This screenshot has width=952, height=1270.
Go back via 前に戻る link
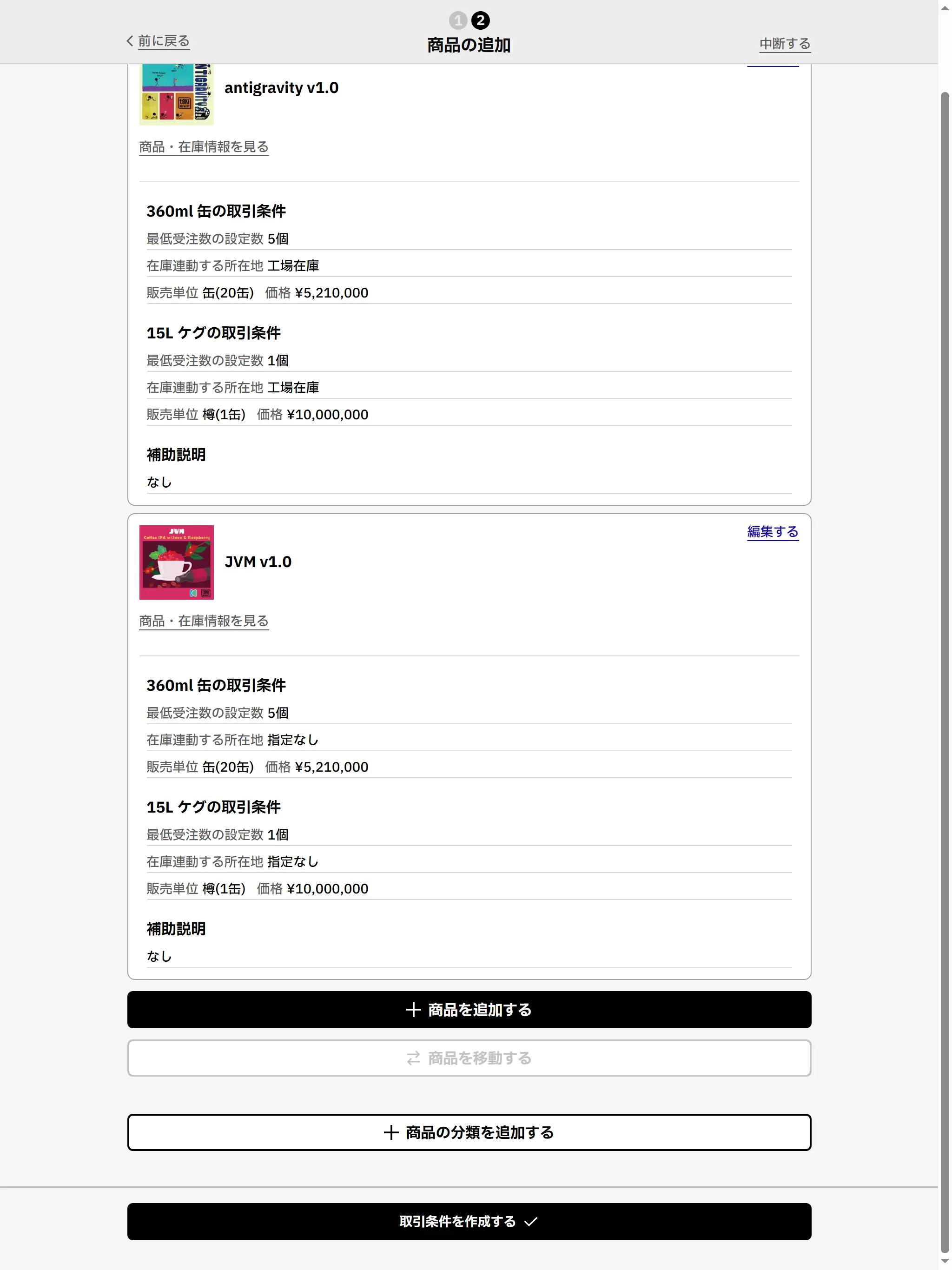tap(159, 41)
